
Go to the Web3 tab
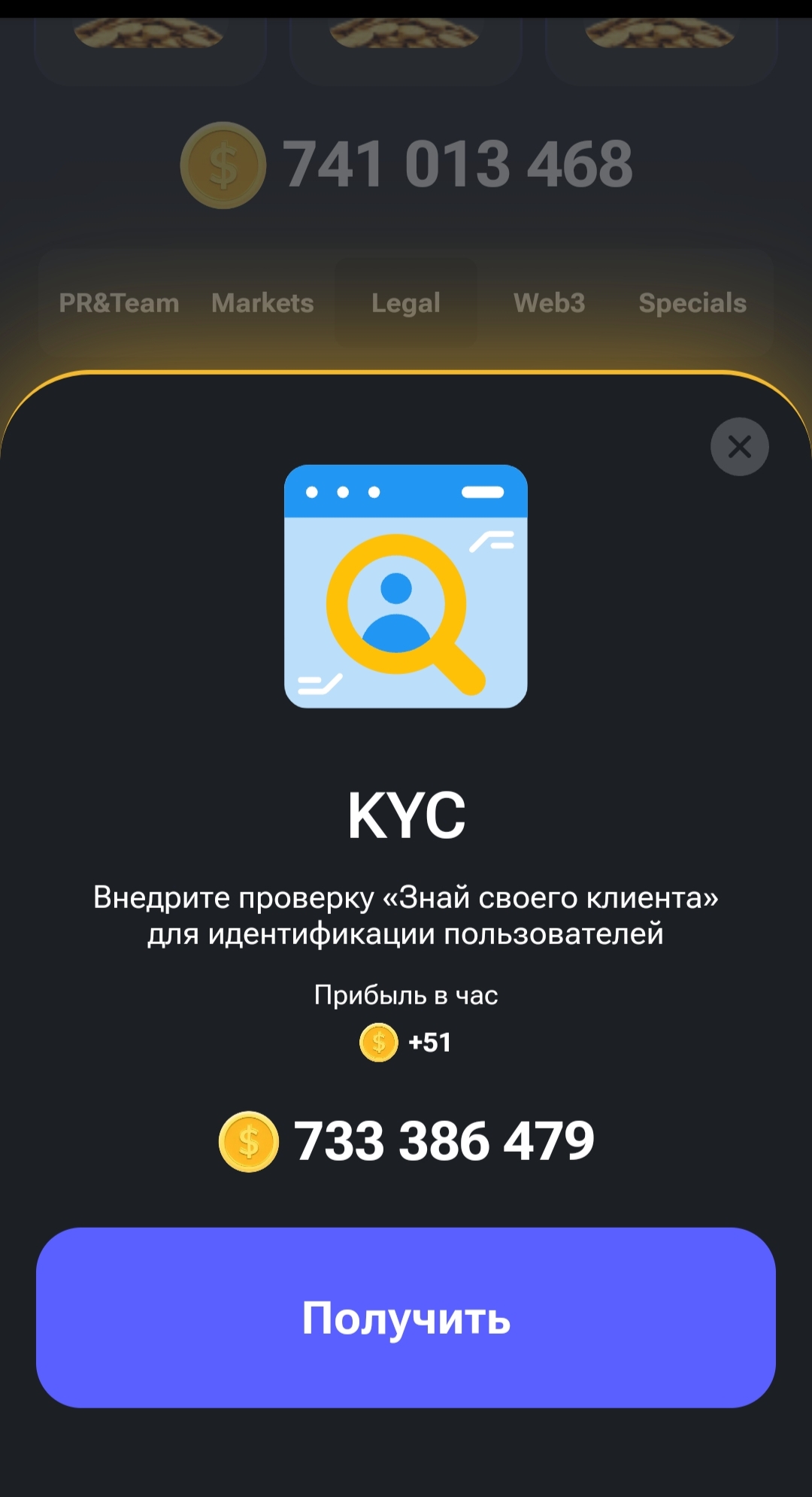pyautogui.click(x=549, y=303)
